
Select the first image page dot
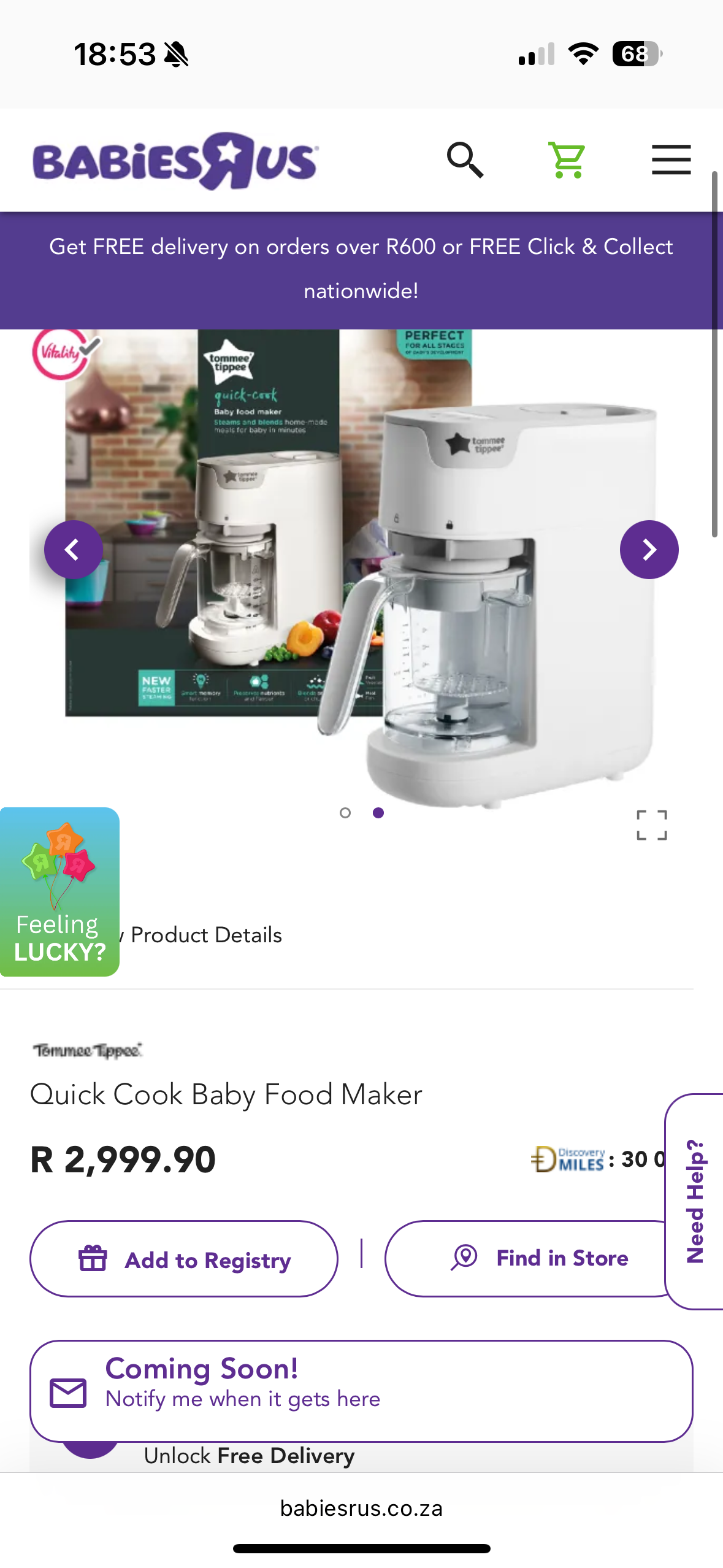point(345,813)
